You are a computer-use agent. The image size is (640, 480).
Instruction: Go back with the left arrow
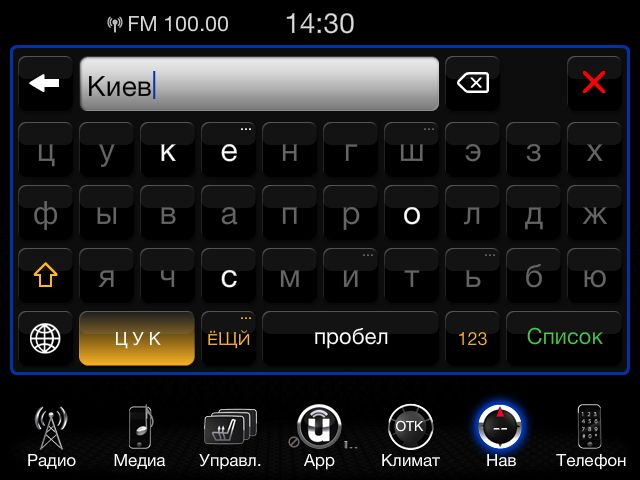(x=45, y=84)
